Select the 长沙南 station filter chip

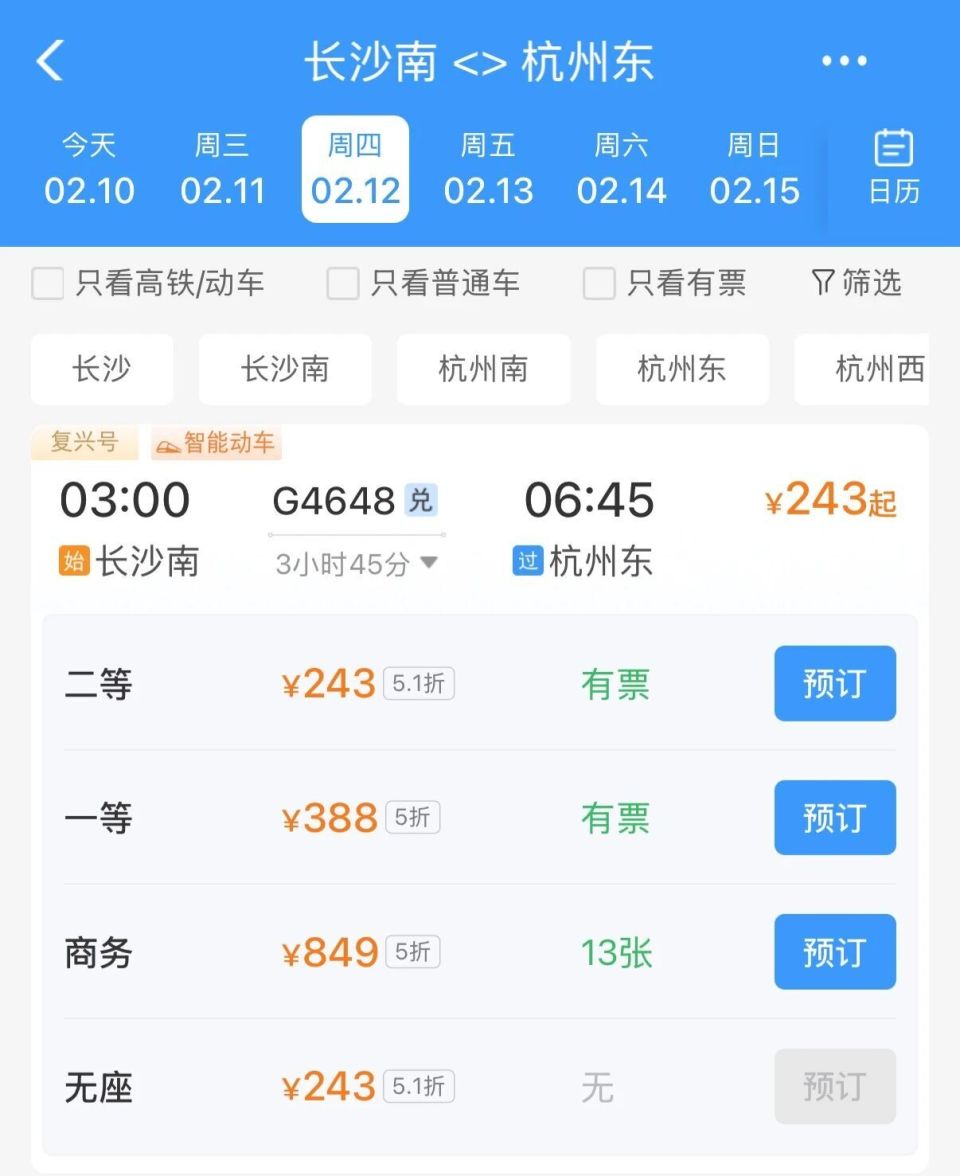pyautogui.click(x=285, y=369)
